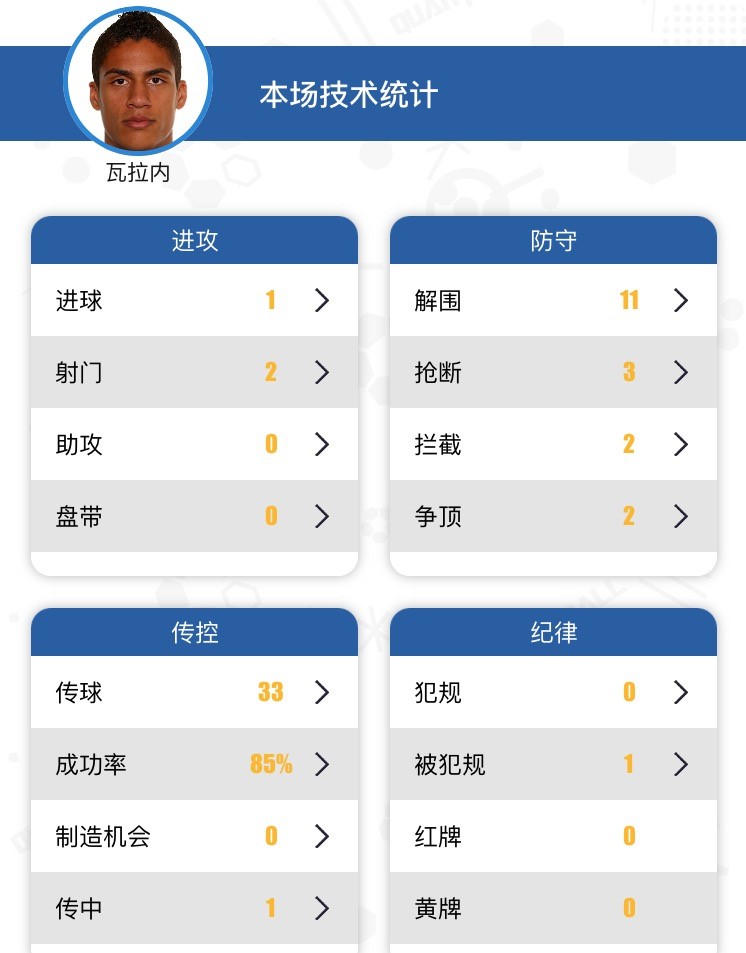Image resolution: width=746 pixels, height=953 pixels.
Task: Open the detail arrow next to 盘带
Action: 322,516
